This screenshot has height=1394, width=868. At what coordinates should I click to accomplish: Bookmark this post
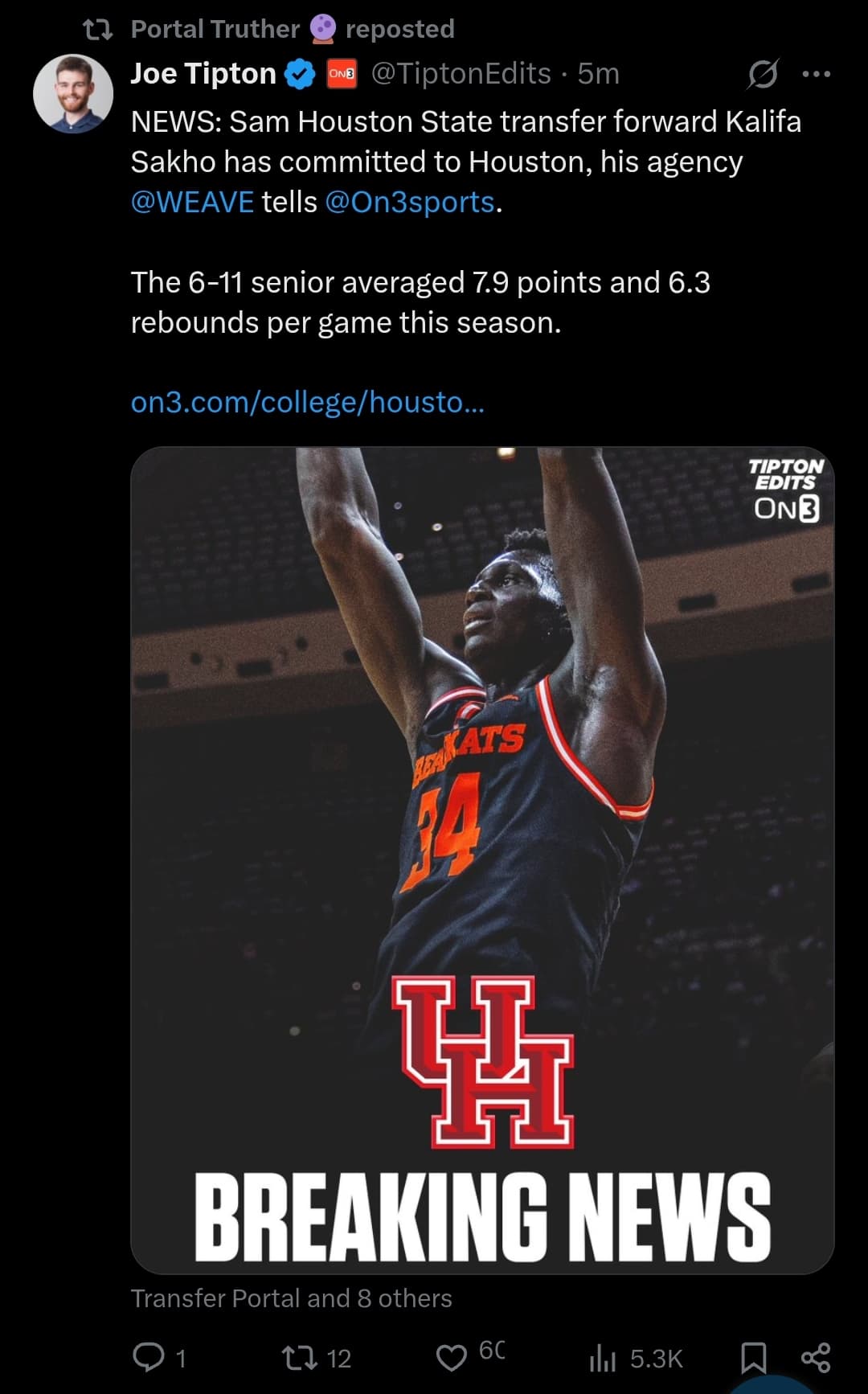pos(752,1358)
